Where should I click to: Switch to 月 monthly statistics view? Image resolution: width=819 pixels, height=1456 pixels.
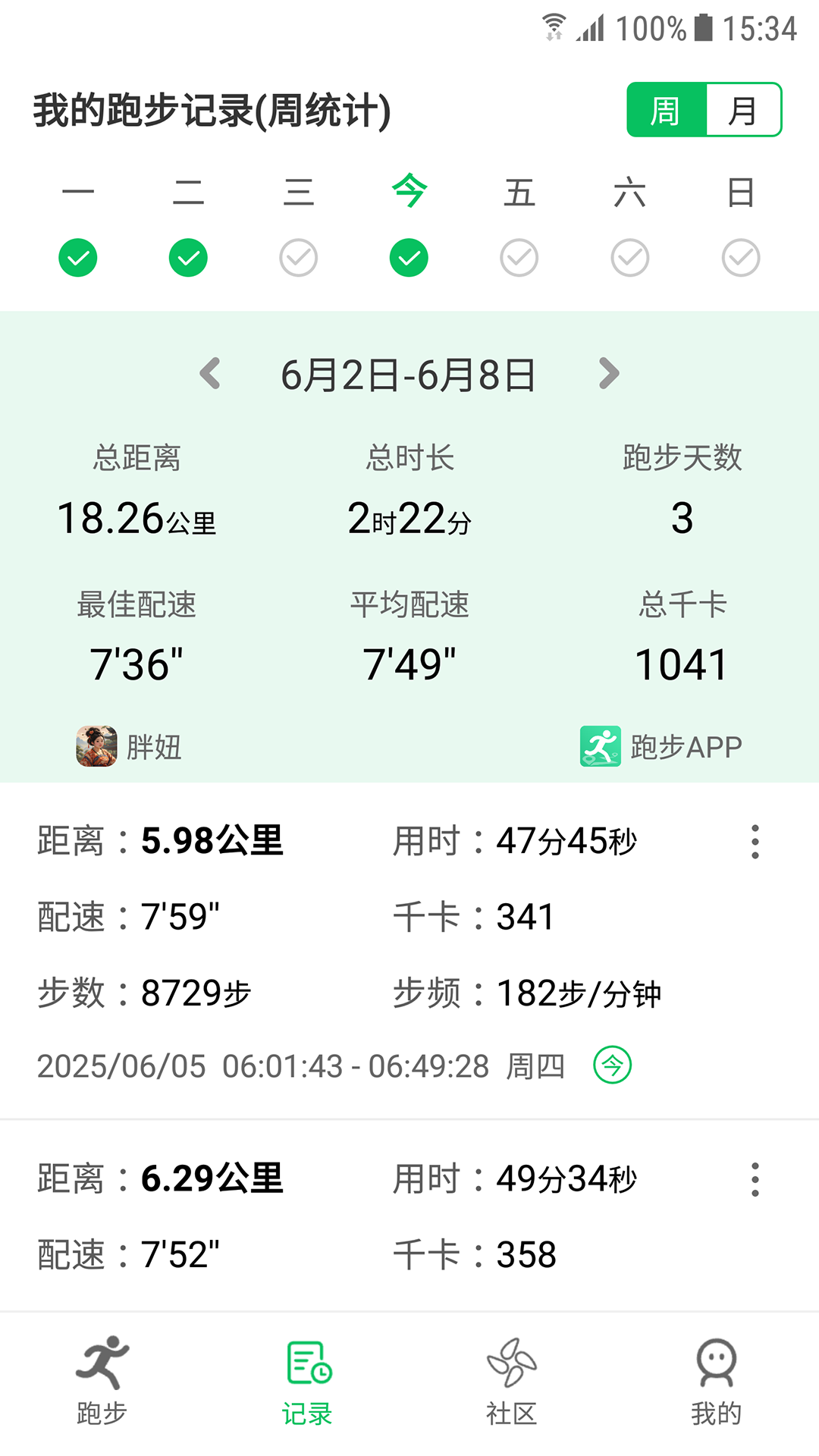coord(742,109)
